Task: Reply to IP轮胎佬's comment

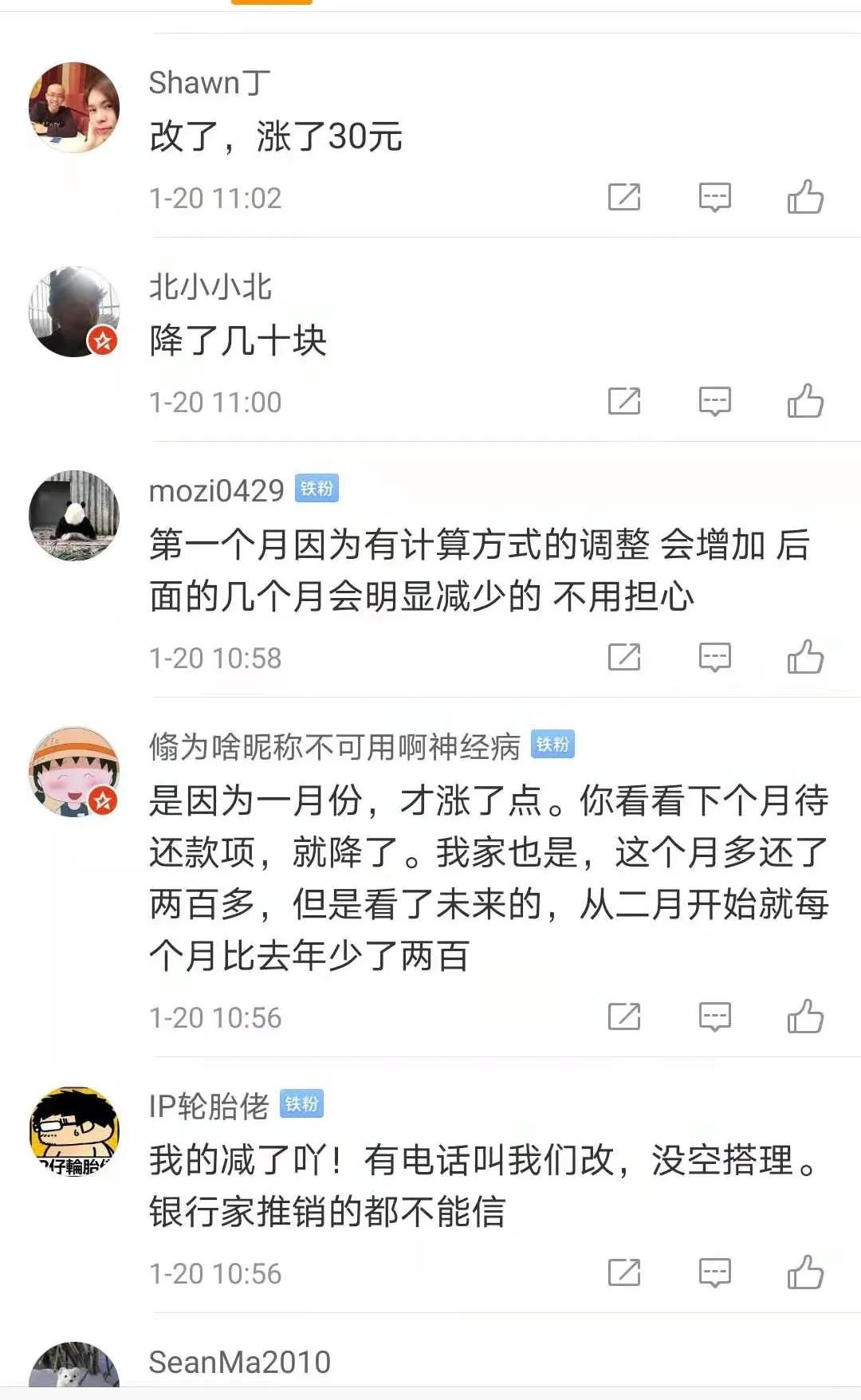Action: tap(714, 1272)
